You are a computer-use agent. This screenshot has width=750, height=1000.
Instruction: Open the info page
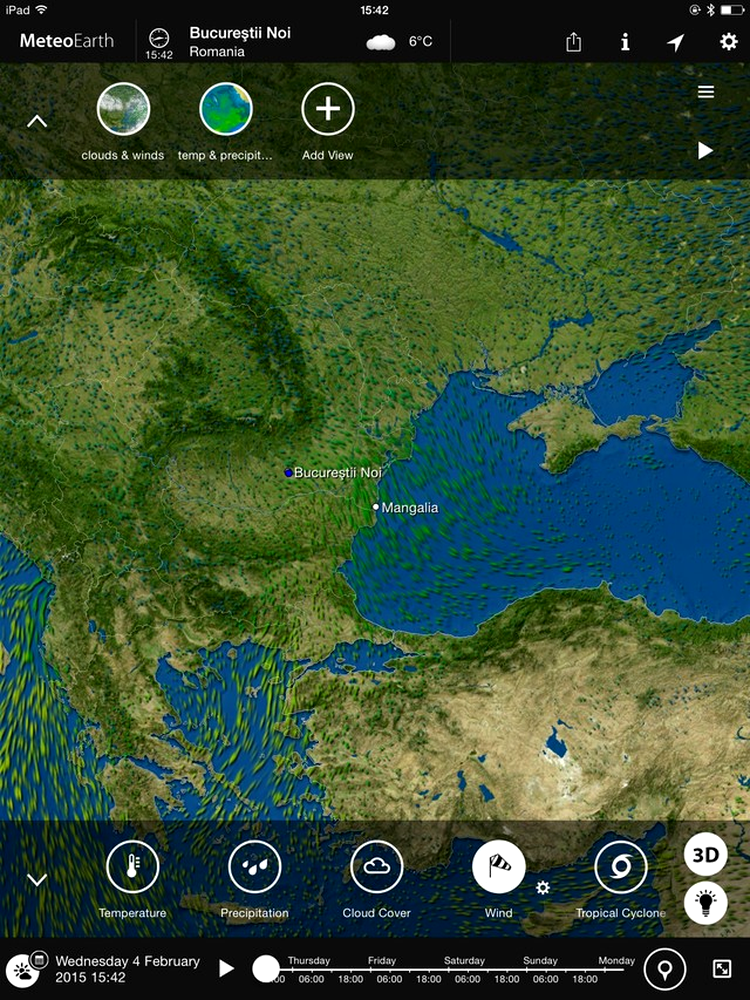pyautogui.click(x=625, y=42)
